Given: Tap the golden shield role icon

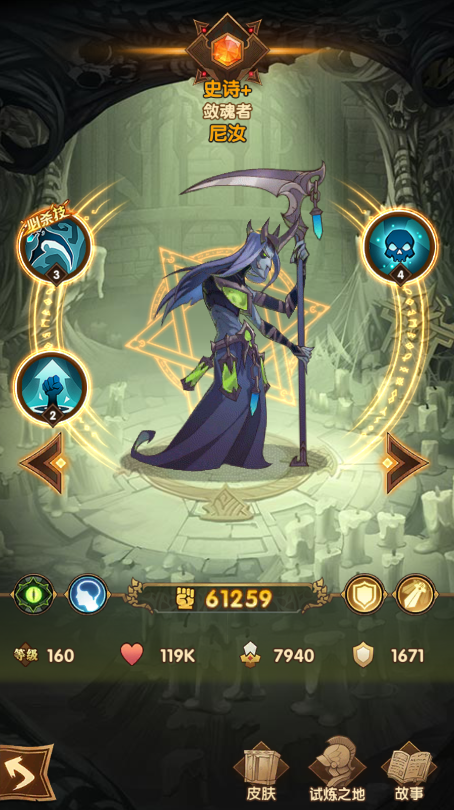Looking at the screenshot, I should point(365,595).
